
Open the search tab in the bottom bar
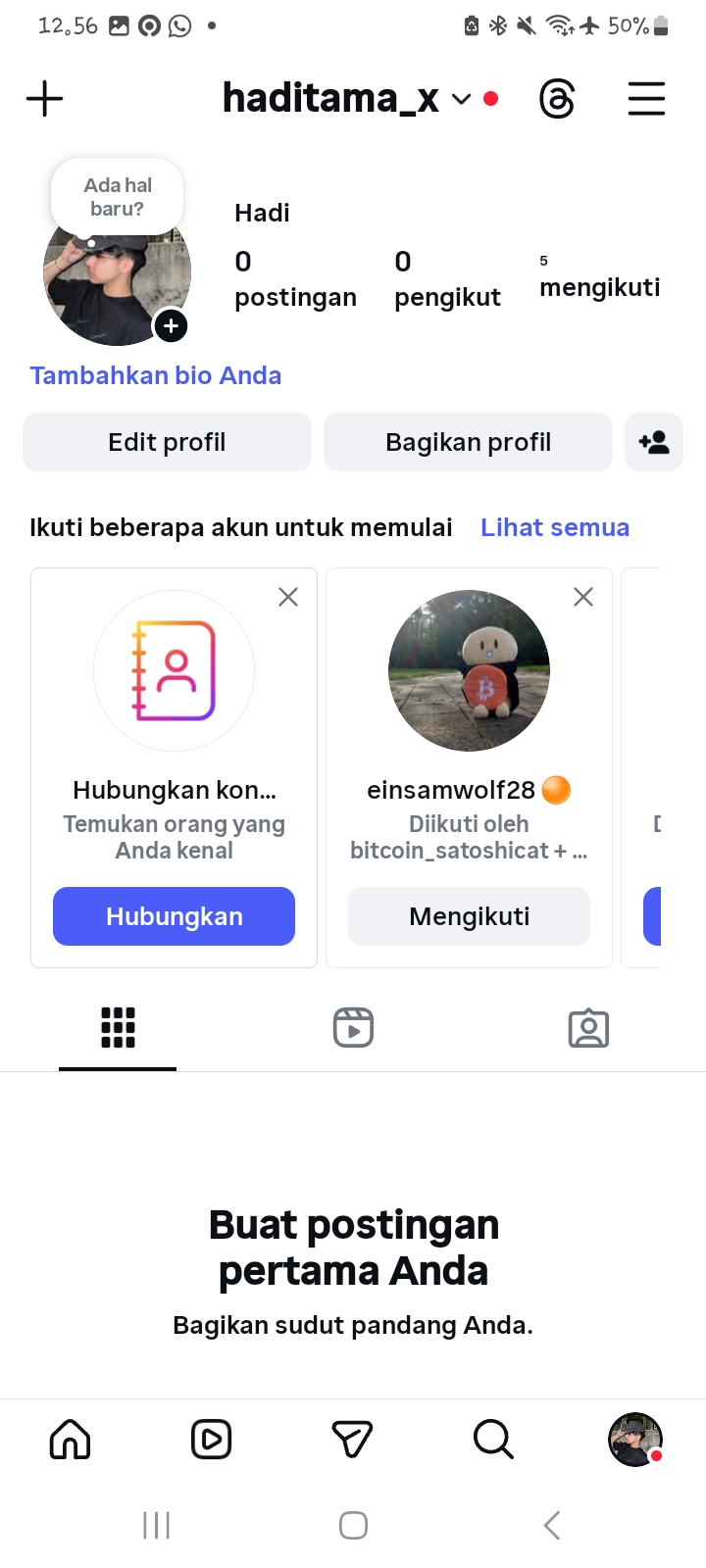click(x=493, y=1440)
